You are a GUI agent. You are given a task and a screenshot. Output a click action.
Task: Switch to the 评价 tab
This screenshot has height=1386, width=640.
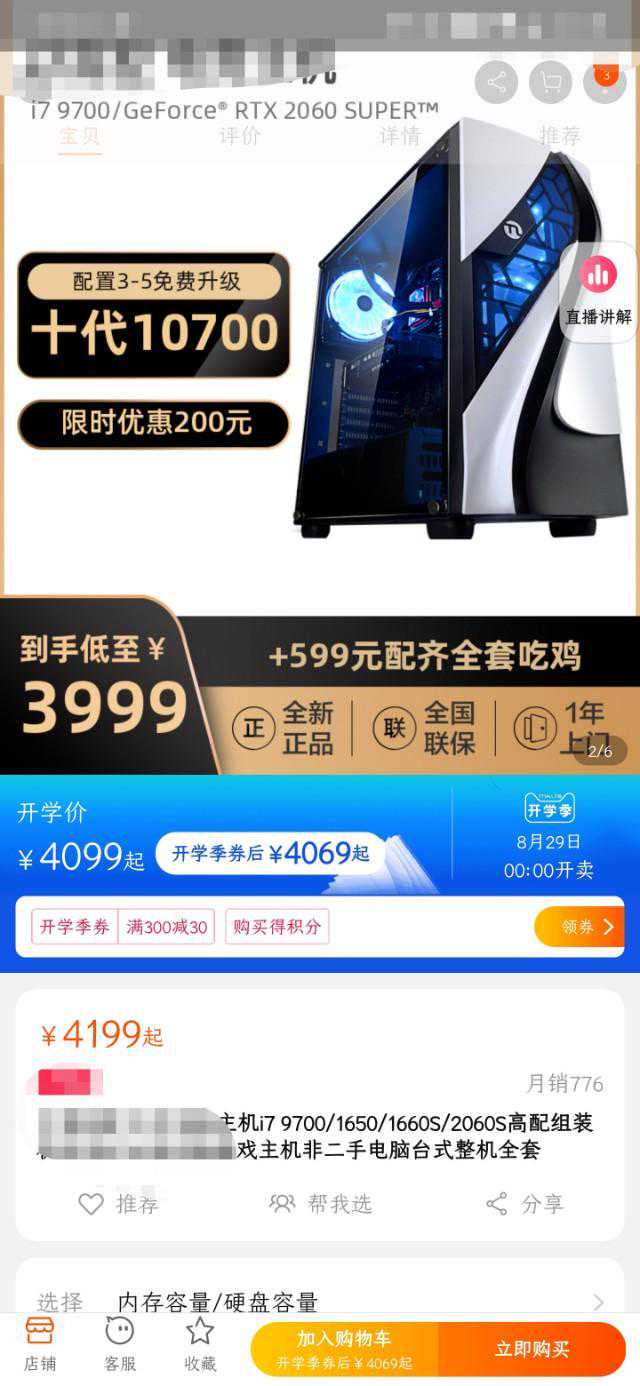240,136
